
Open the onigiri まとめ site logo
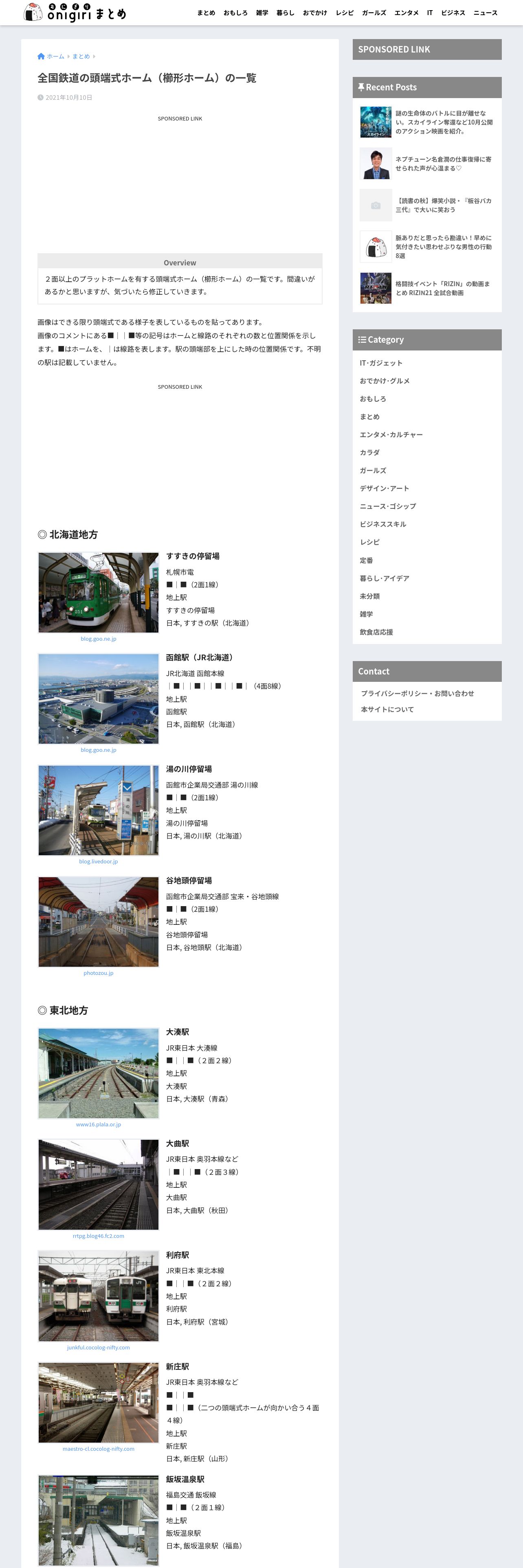coord(74,12)
